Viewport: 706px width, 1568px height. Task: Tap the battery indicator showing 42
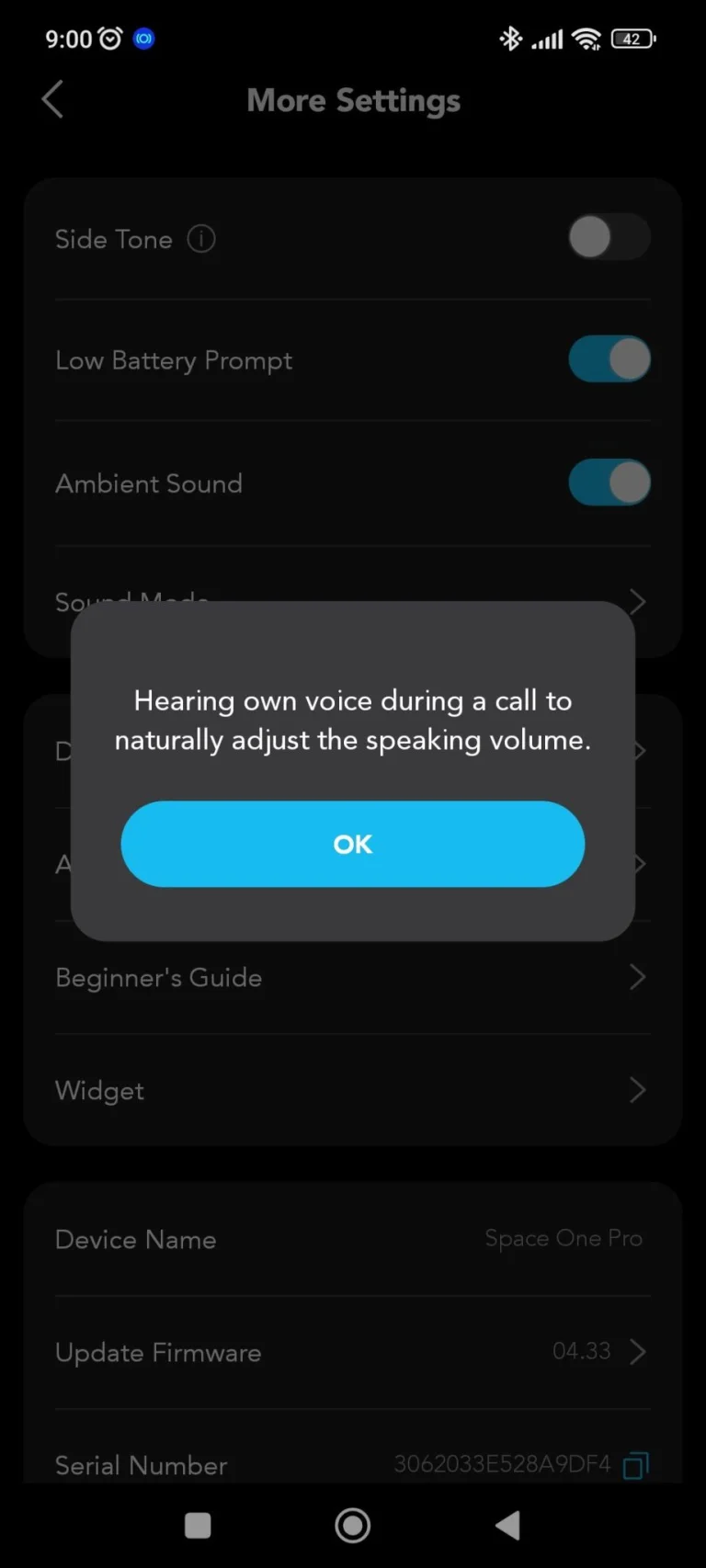click(x=632, y=39)
